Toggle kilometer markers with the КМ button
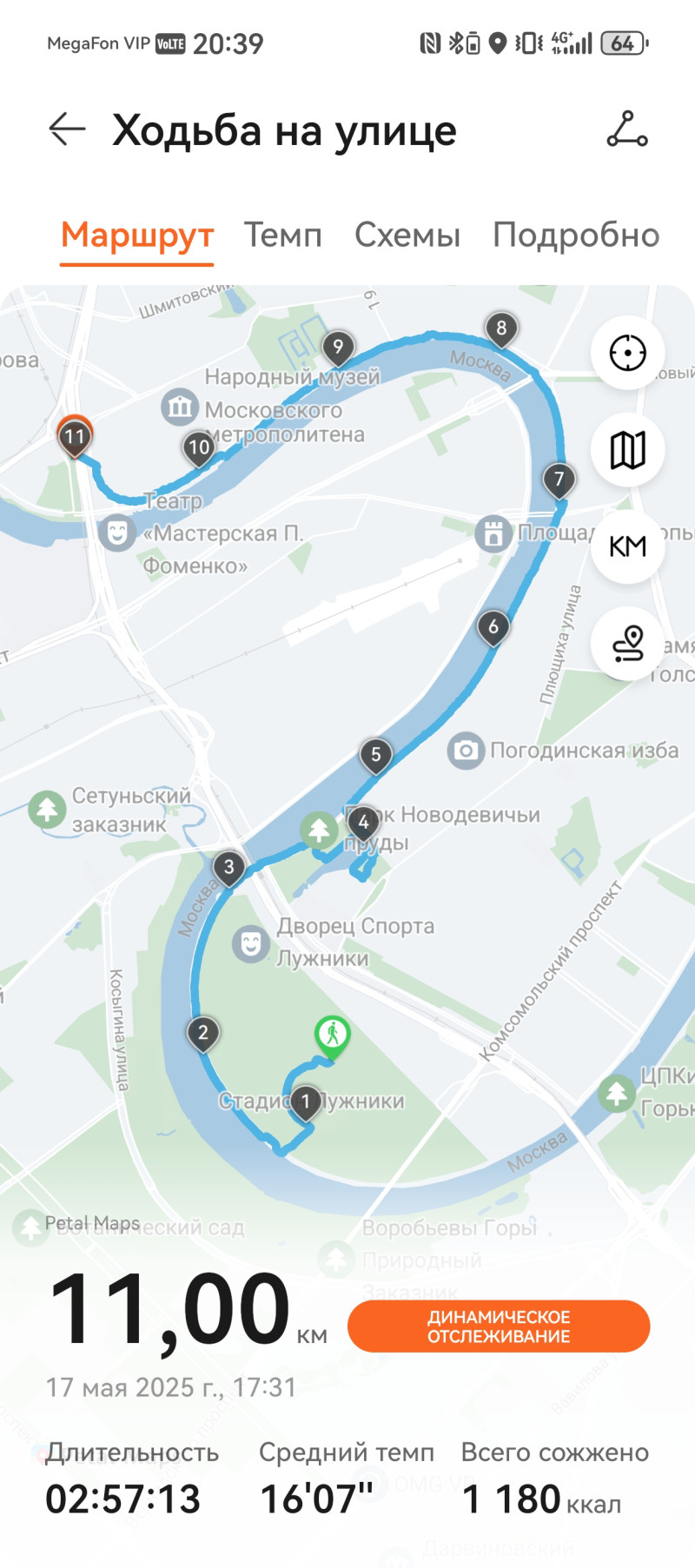 pyautogui.click(x=627, y=546)
